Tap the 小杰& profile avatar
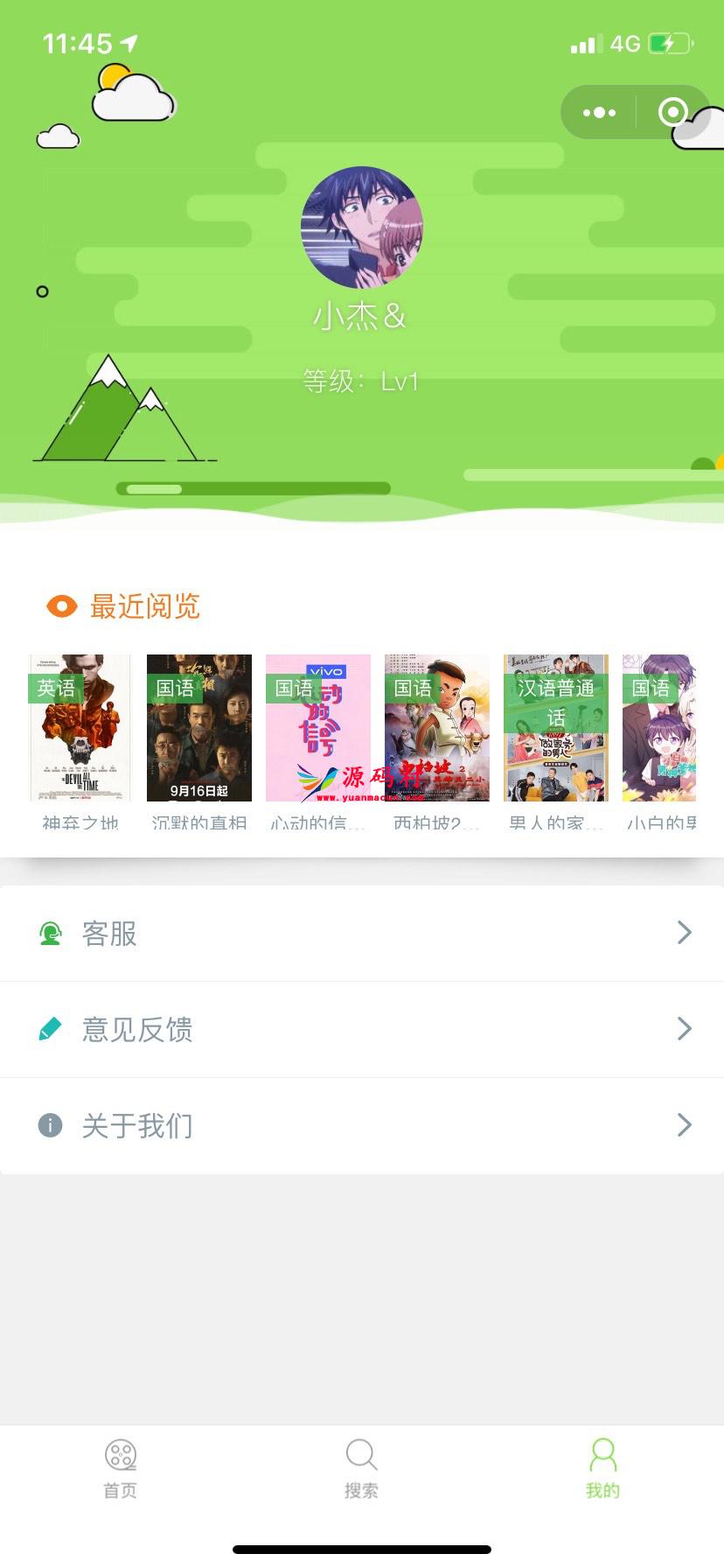 point(361,227)
